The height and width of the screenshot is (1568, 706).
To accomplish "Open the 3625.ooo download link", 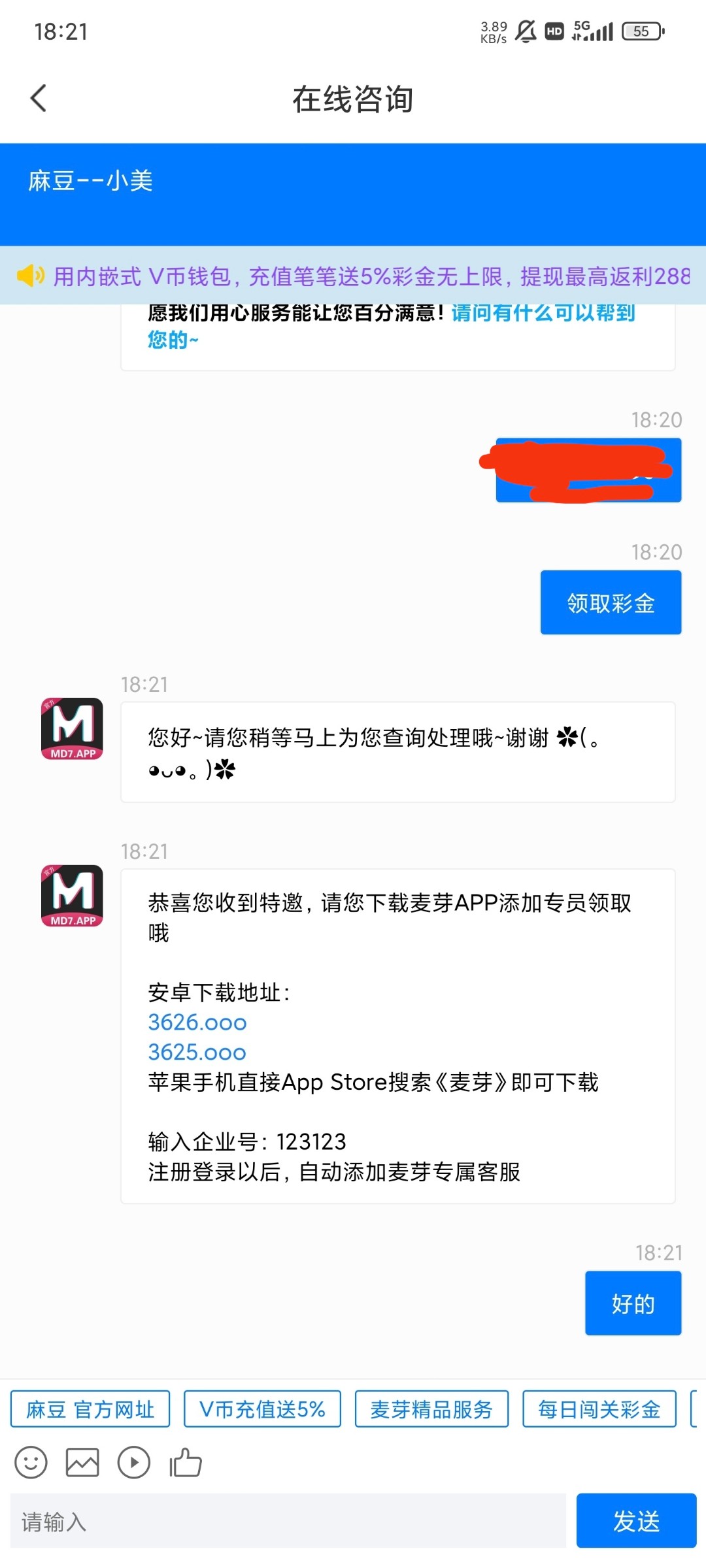I will pos(197,1053).
